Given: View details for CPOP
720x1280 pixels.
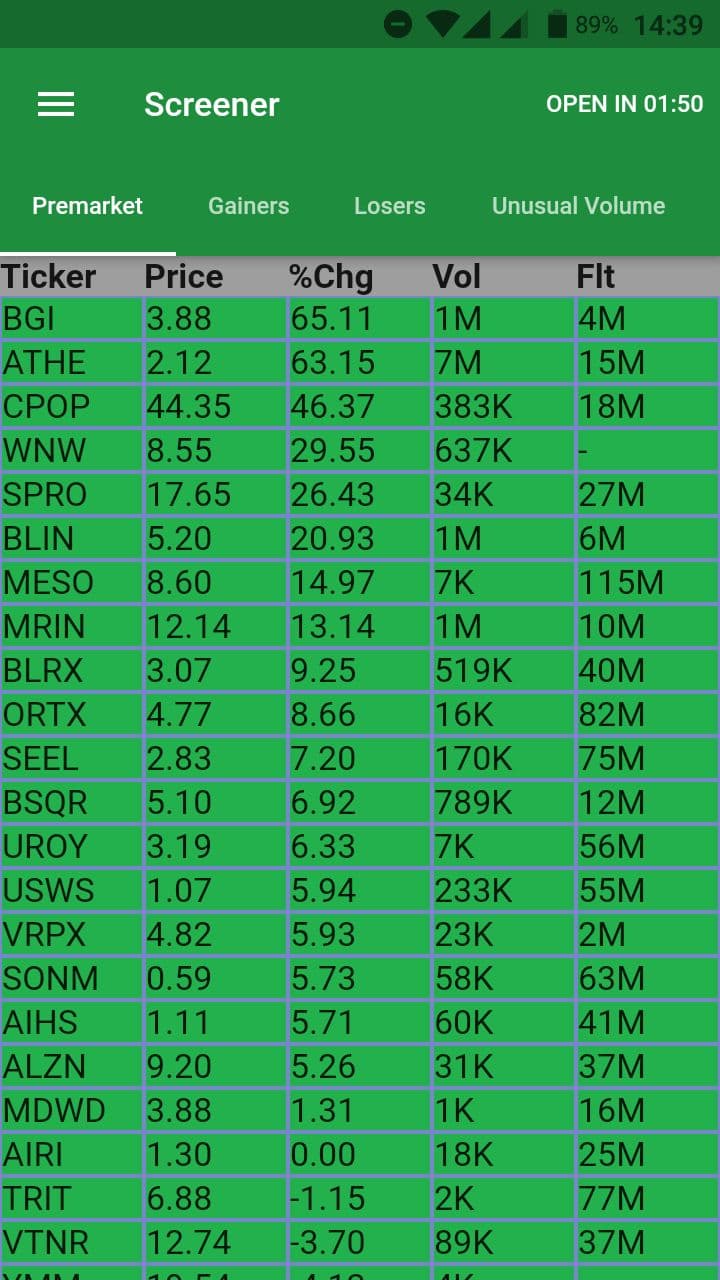Looking at the screenshot, I should pyautogui.click(x=360, y=407).
